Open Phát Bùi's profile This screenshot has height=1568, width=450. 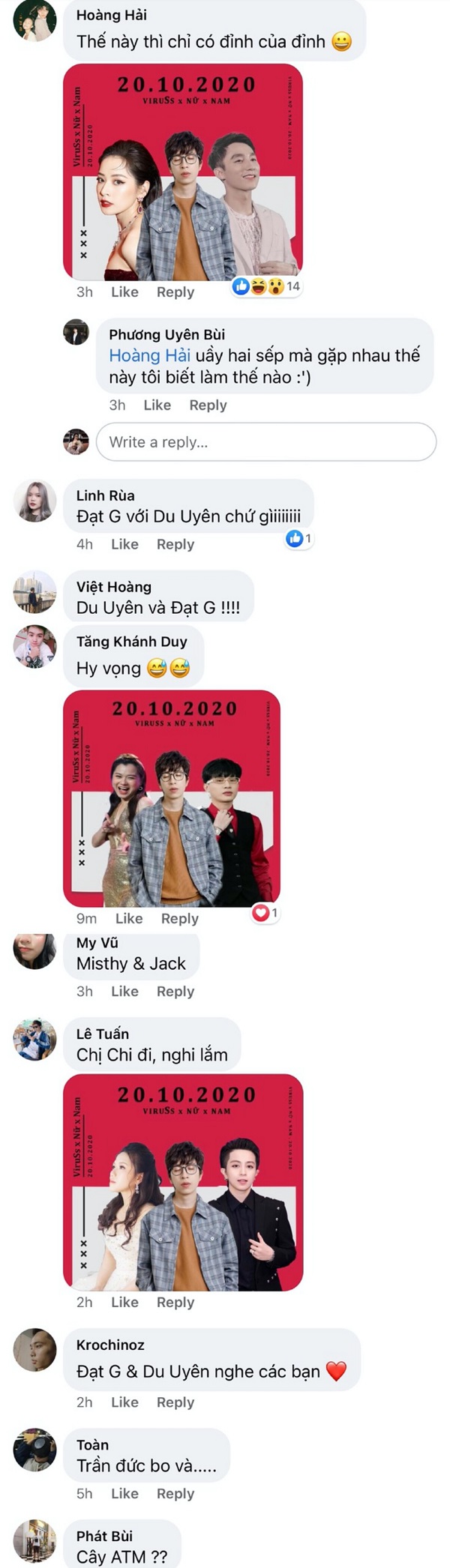click(104, 1536)
